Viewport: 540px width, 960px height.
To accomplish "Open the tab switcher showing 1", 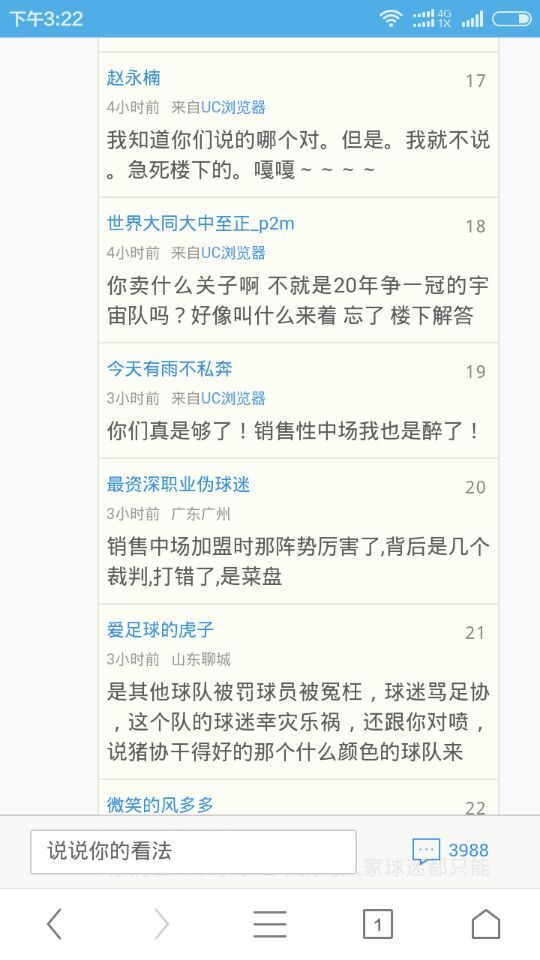I will [x=378, y=924].
